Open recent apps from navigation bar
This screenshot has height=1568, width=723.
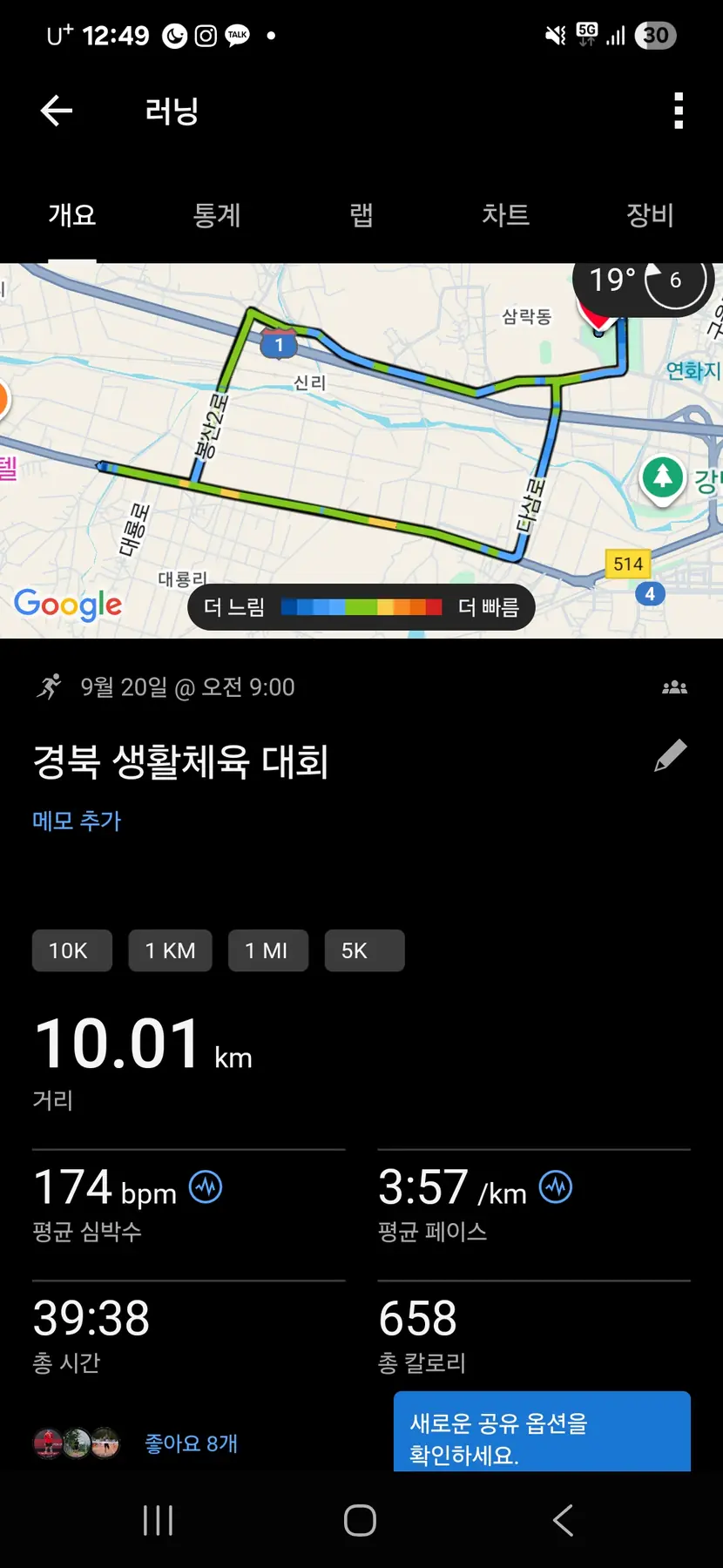pos(158,1520)
